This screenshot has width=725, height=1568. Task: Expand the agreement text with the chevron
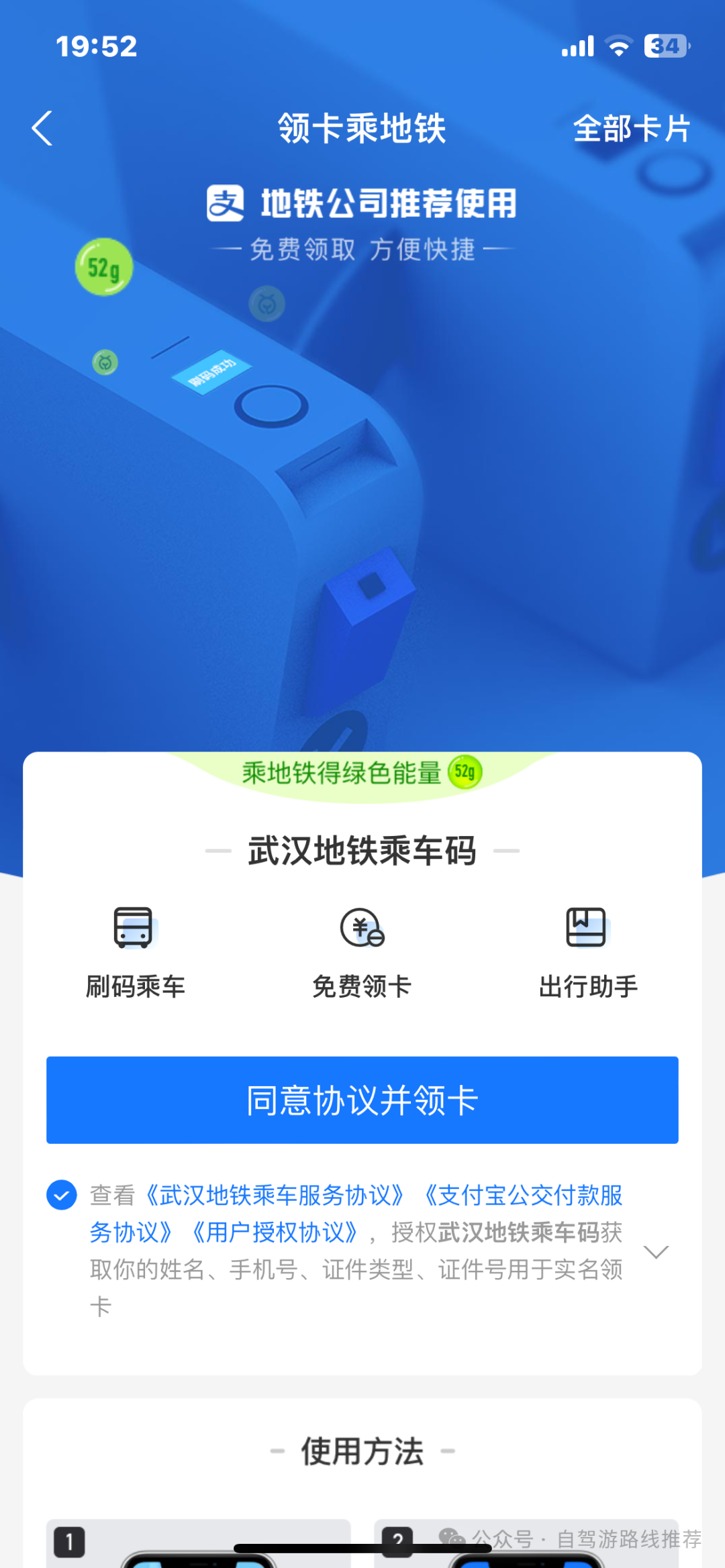655,1251
